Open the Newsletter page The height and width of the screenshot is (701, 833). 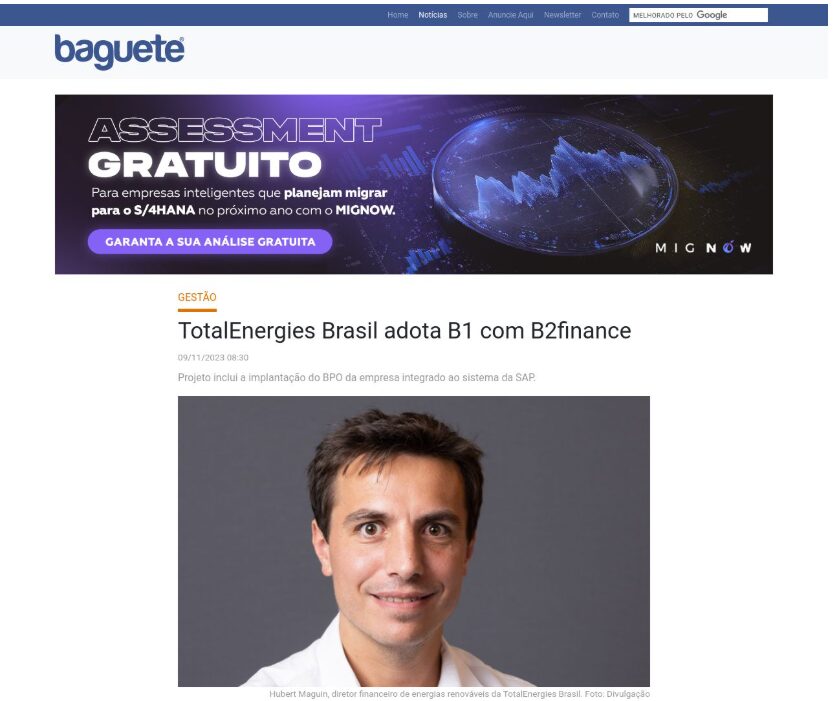pyautogui.click(x=562, y=15)
